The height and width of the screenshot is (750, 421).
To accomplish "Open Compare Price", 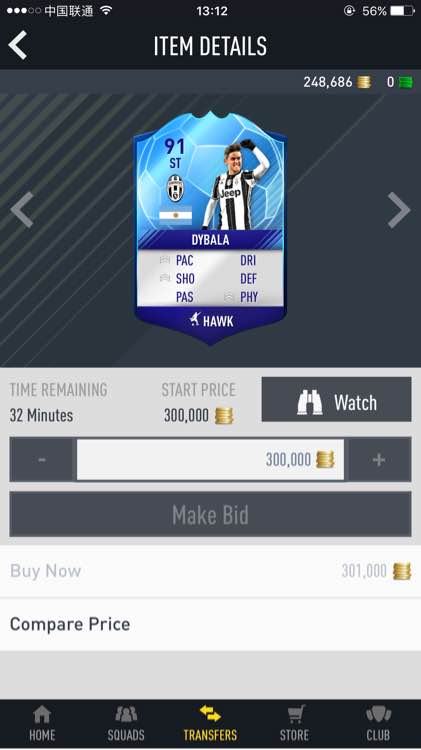I will (210, 624).
